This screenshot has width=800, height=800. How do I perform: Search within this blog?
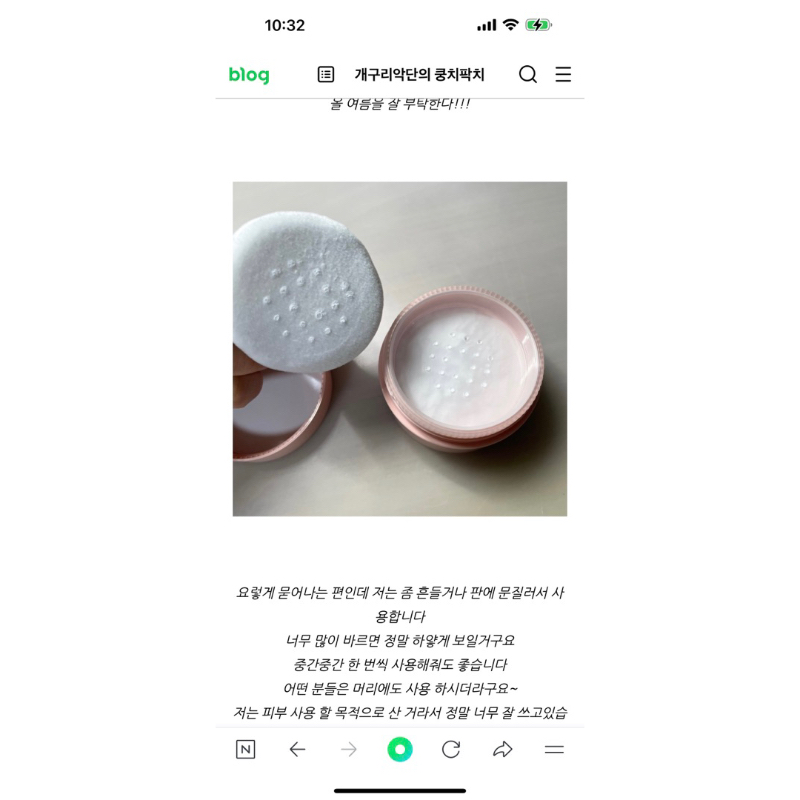tap(528, 74)
